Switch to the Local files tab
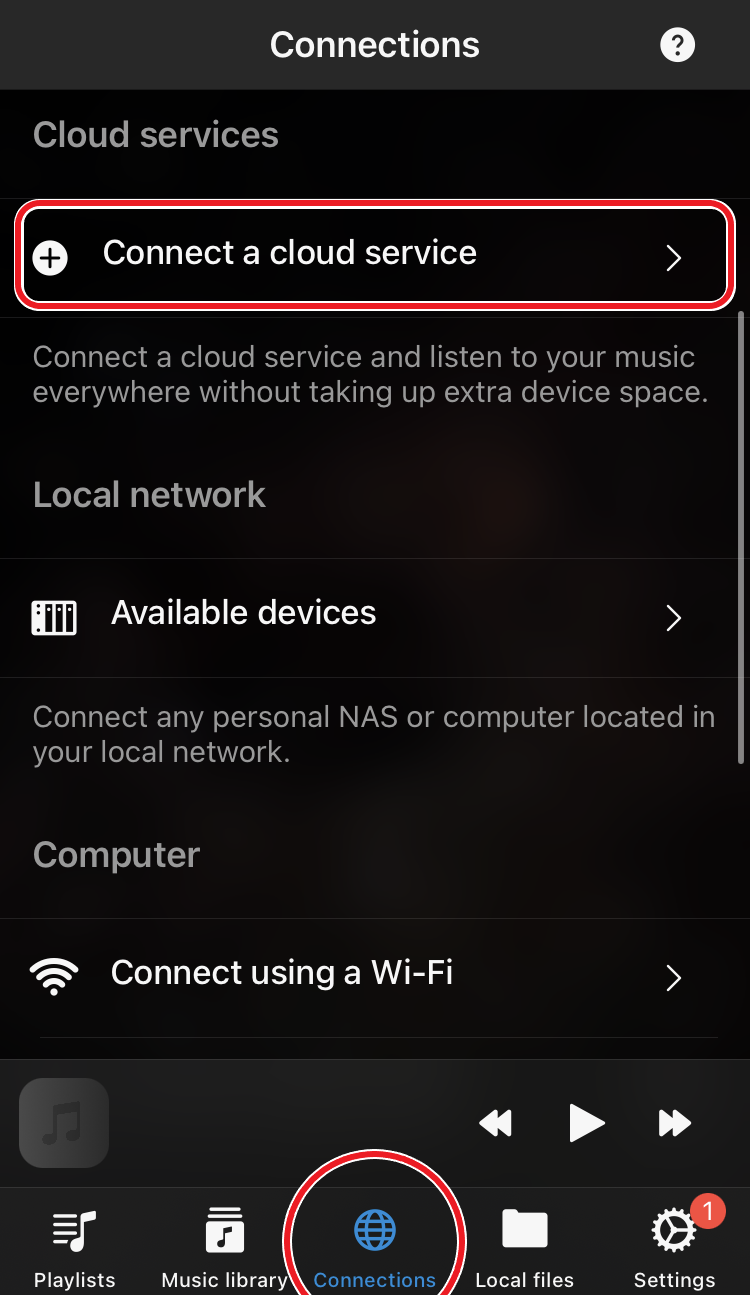The image size is (750, 1295). coord(524,1245)
